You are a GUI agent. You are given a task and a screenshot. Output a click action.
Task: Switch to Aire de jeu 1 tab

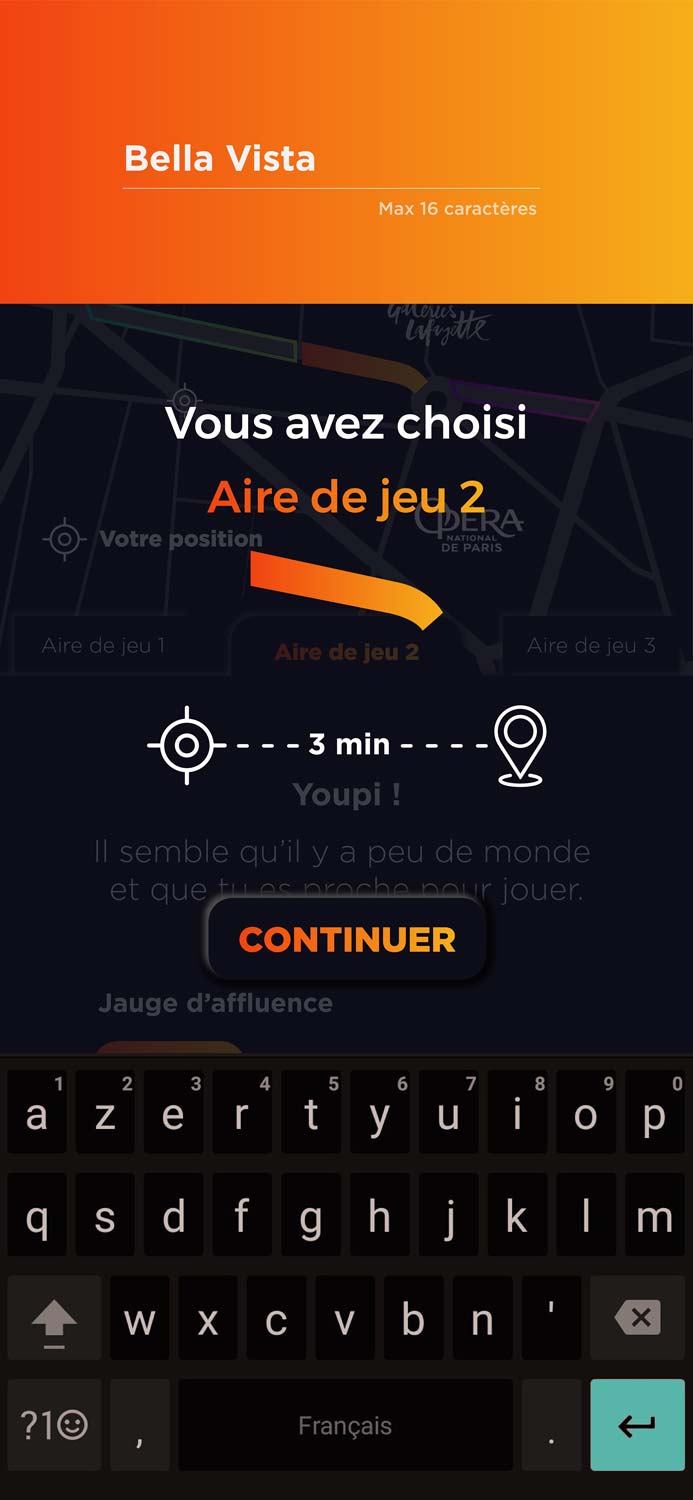(104, 646)
